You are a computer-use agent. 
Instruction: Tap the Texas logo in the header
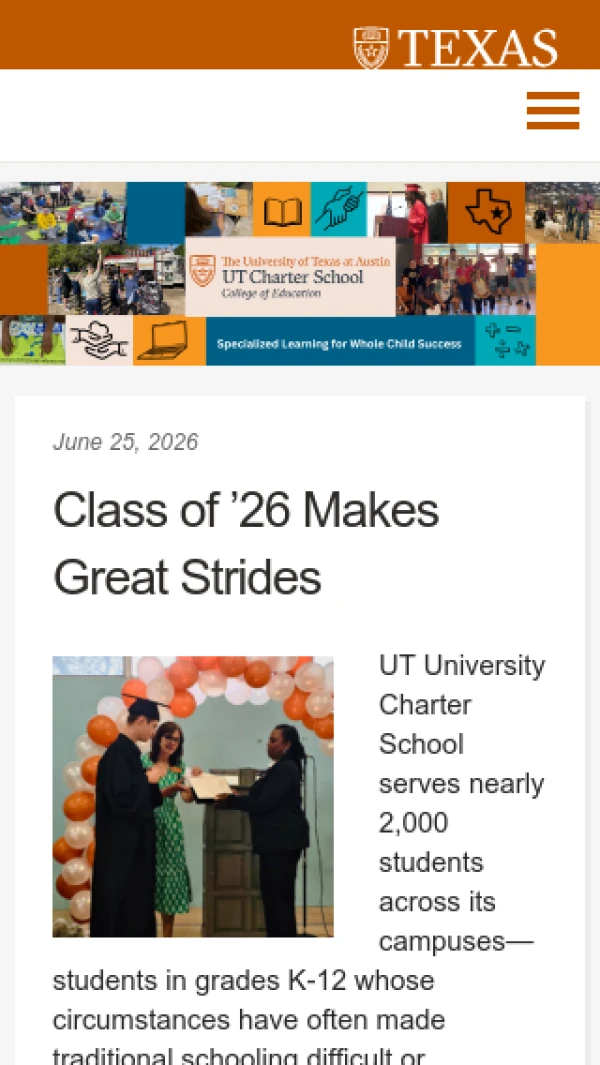tap(455, 48)
